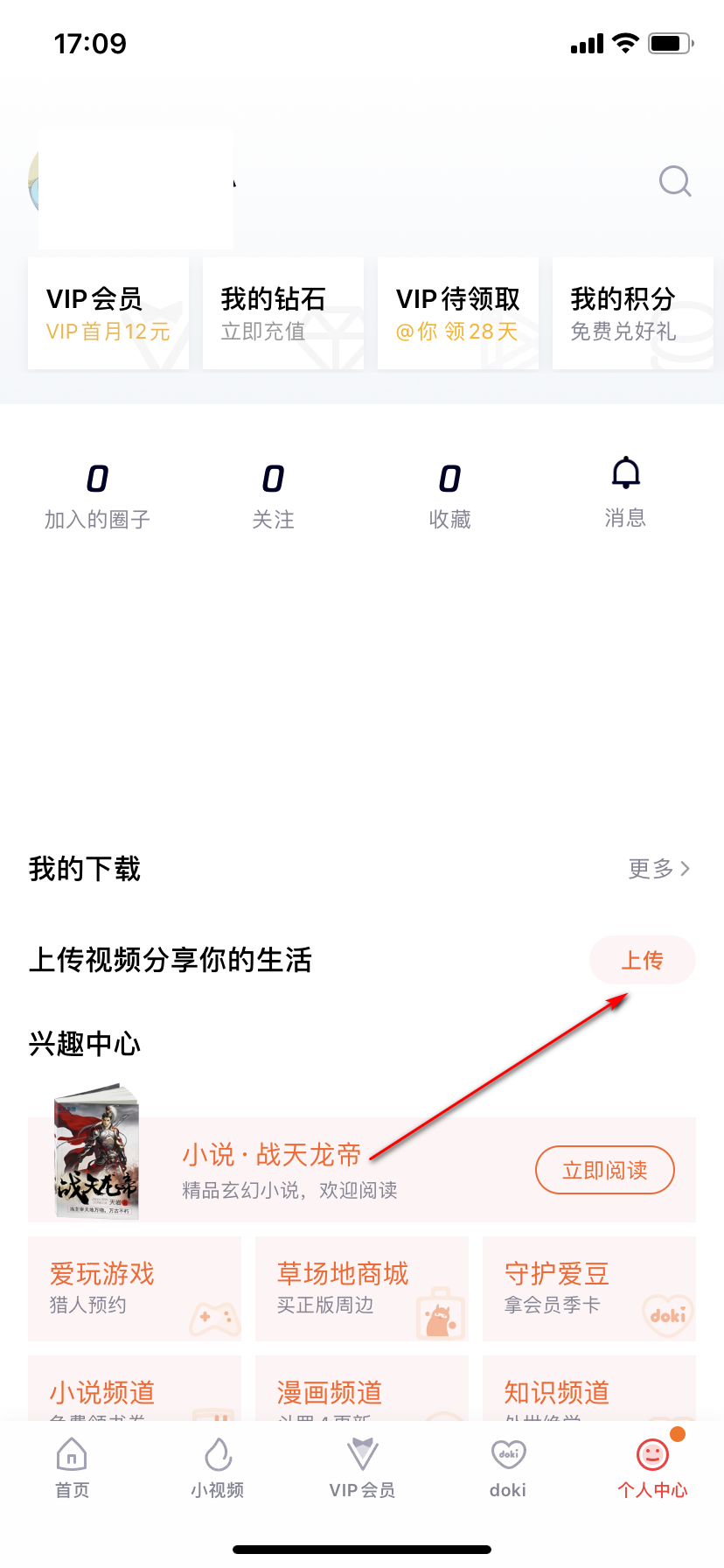Select the 个人中心 tab
Image resolution: width=724 pixels, height=1568 pixels.
point(652,1467)
